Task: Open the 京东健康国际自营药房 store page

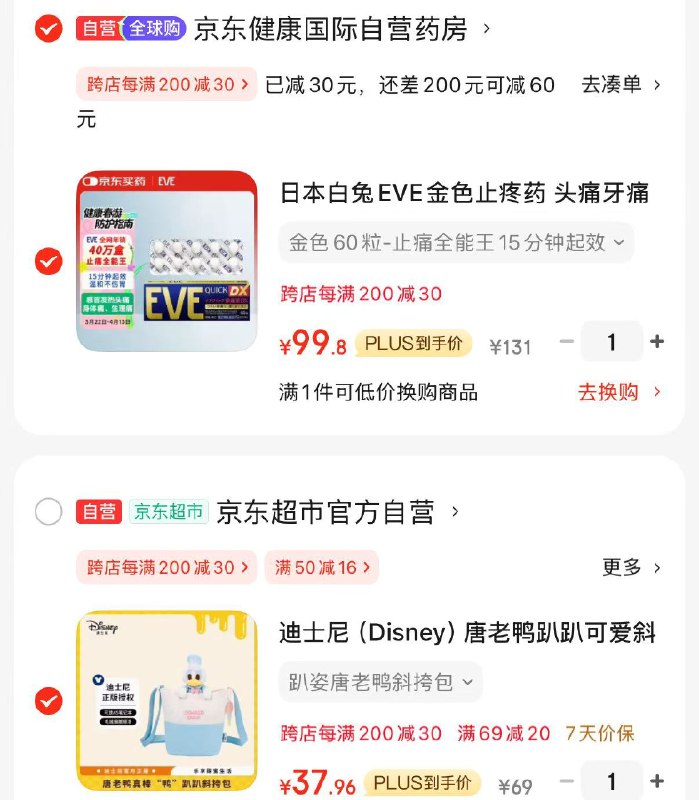Action: (341, 29)
